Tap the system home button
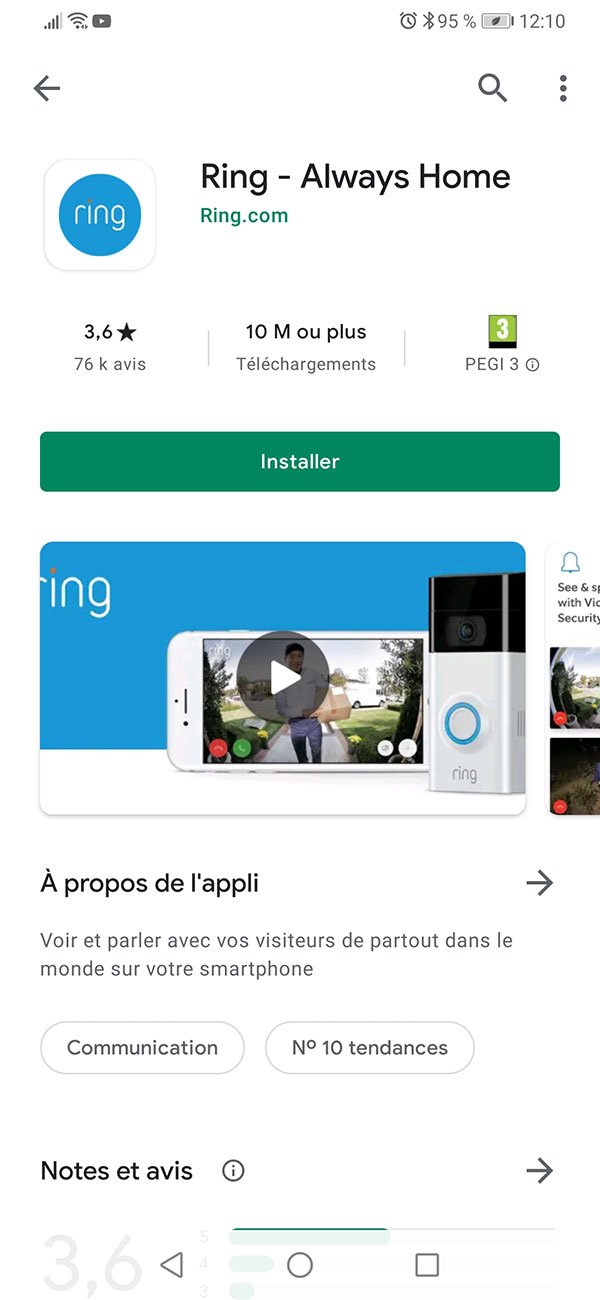Image resolution: width=600 pixels, height=1300 pixels. click(300, 1265)
